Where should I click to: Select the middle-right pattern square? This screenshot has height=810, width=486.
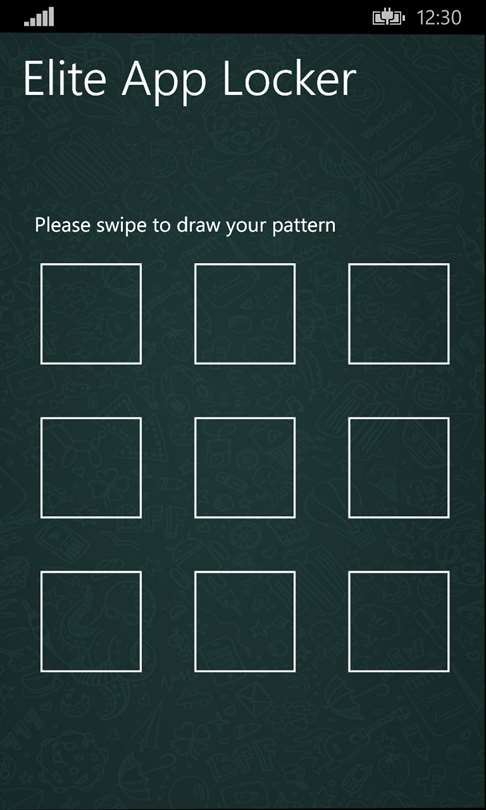point(399,468)
